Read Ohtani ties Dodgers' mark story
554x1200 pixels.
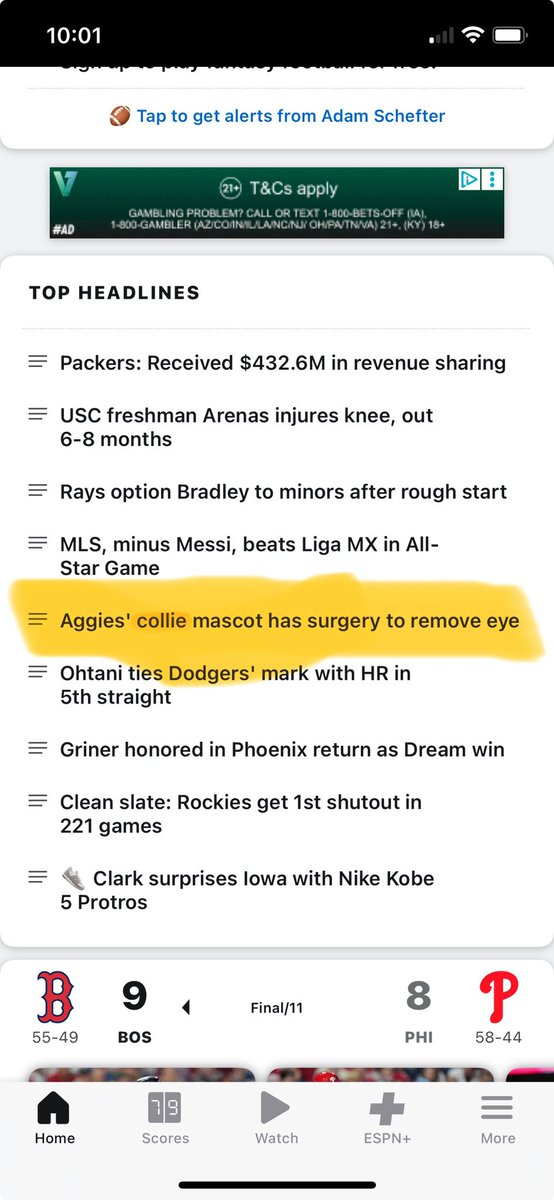click(235, 685)
